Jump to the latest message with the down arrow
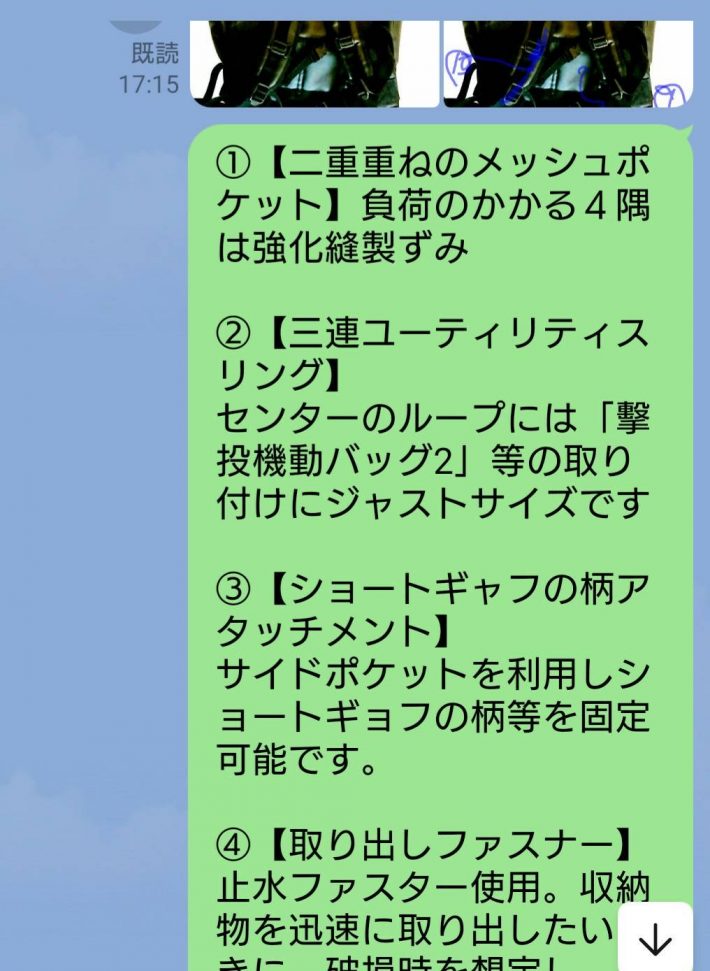 (655, 939)
